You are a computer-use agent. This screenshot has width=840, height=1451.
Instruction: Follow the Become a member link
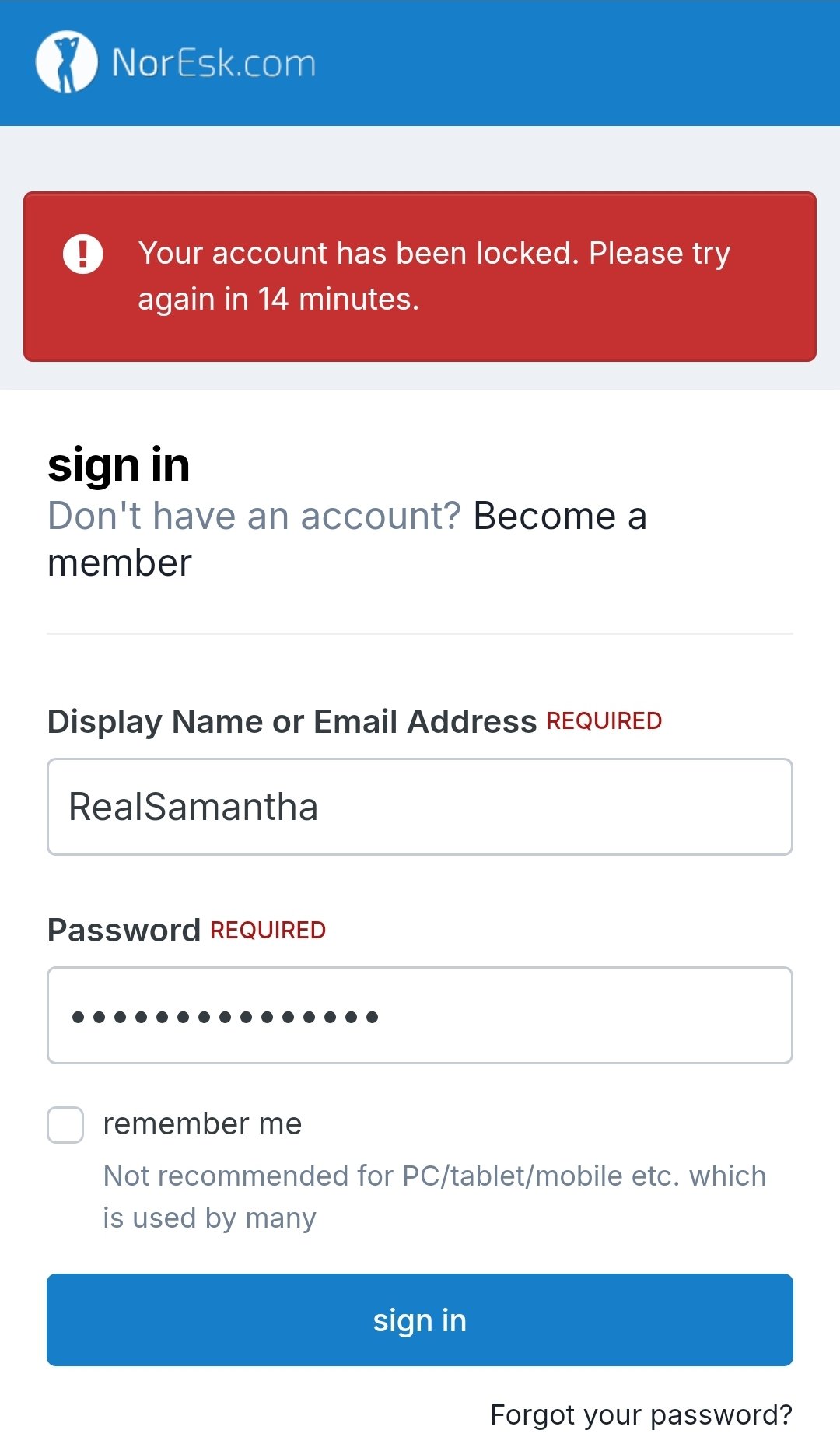click(347, 539)
